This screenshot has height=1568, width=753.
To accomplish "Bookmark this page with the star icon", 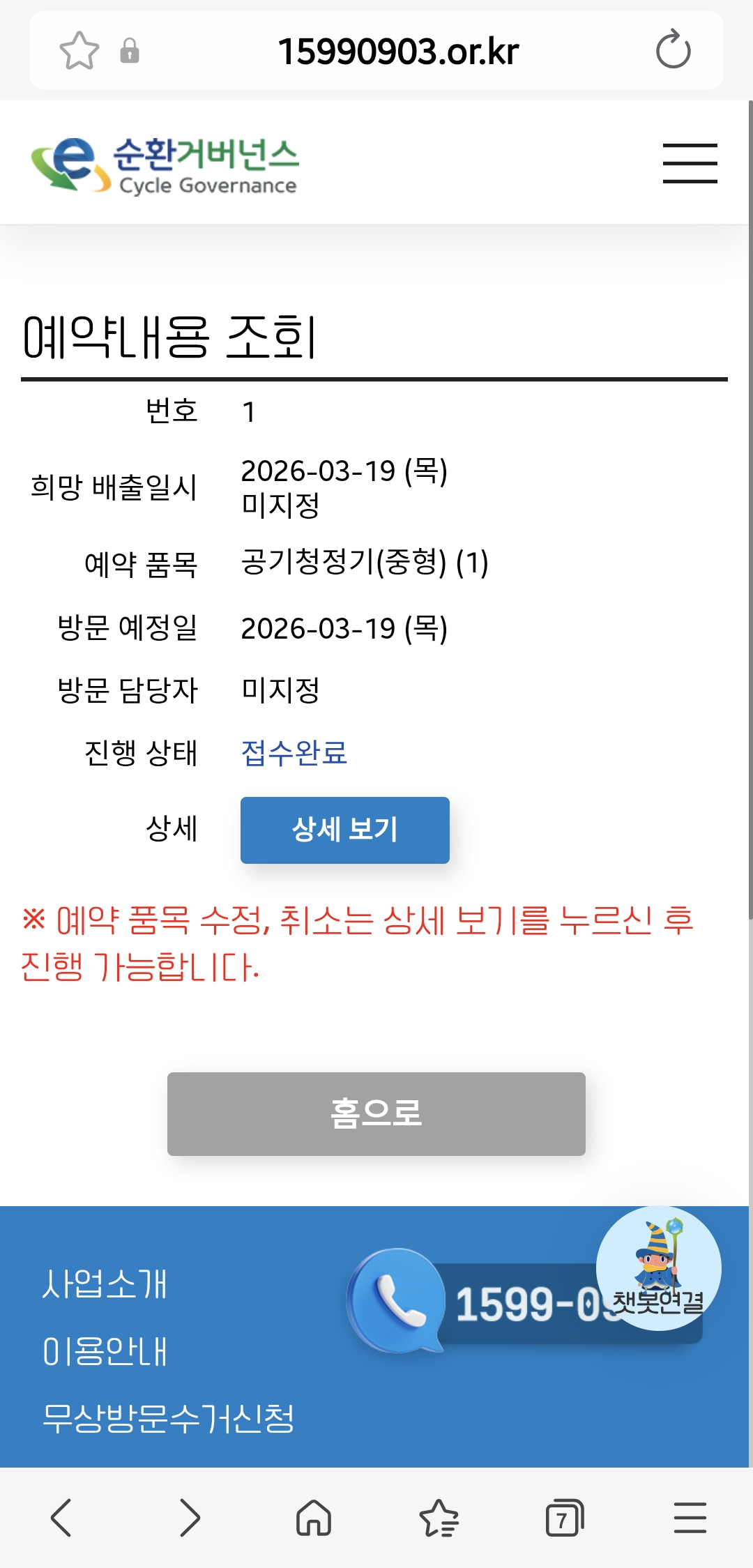I will point(79,51).
